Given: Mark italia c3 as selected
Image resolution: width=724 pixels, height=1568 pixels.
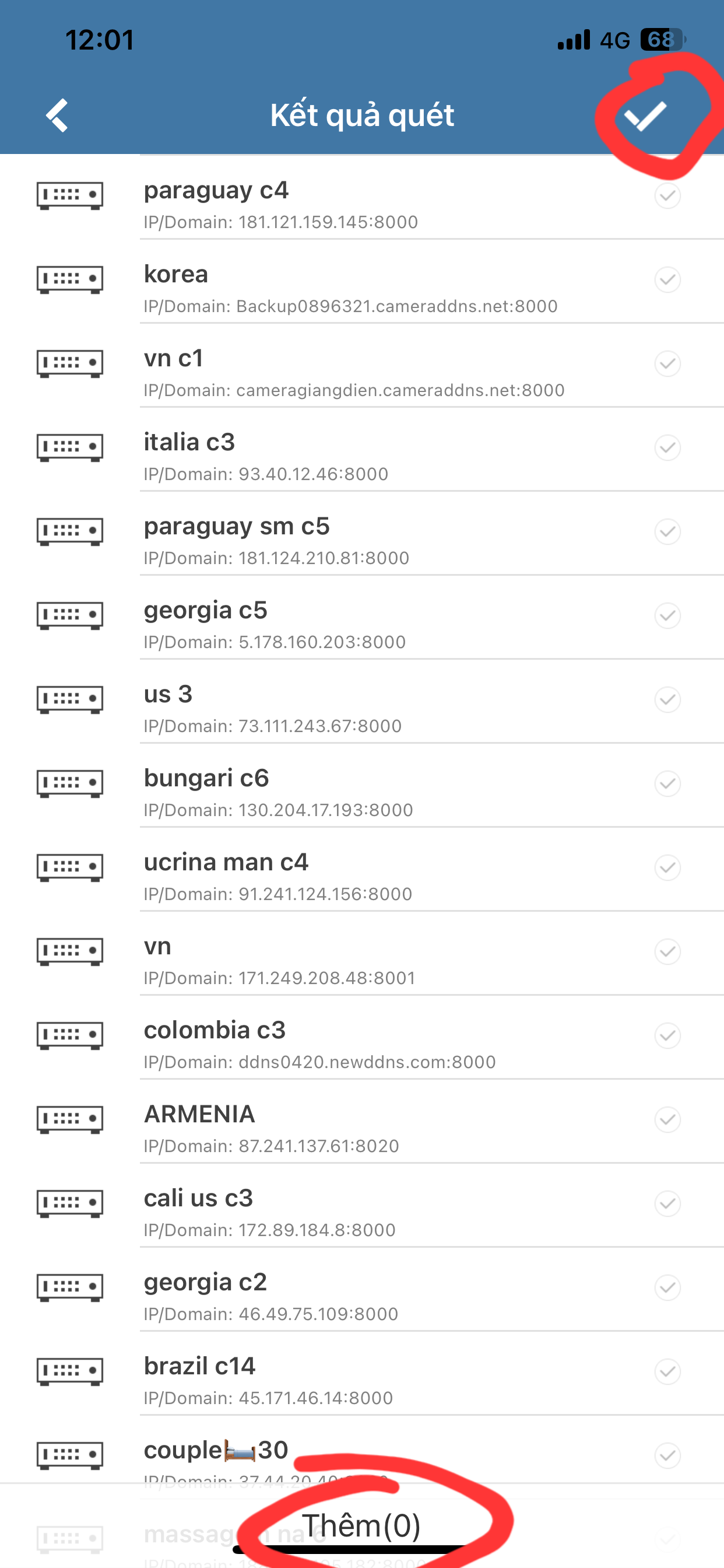Looking at the screenshot, I should pyautogui.click(x=667, y=448).
